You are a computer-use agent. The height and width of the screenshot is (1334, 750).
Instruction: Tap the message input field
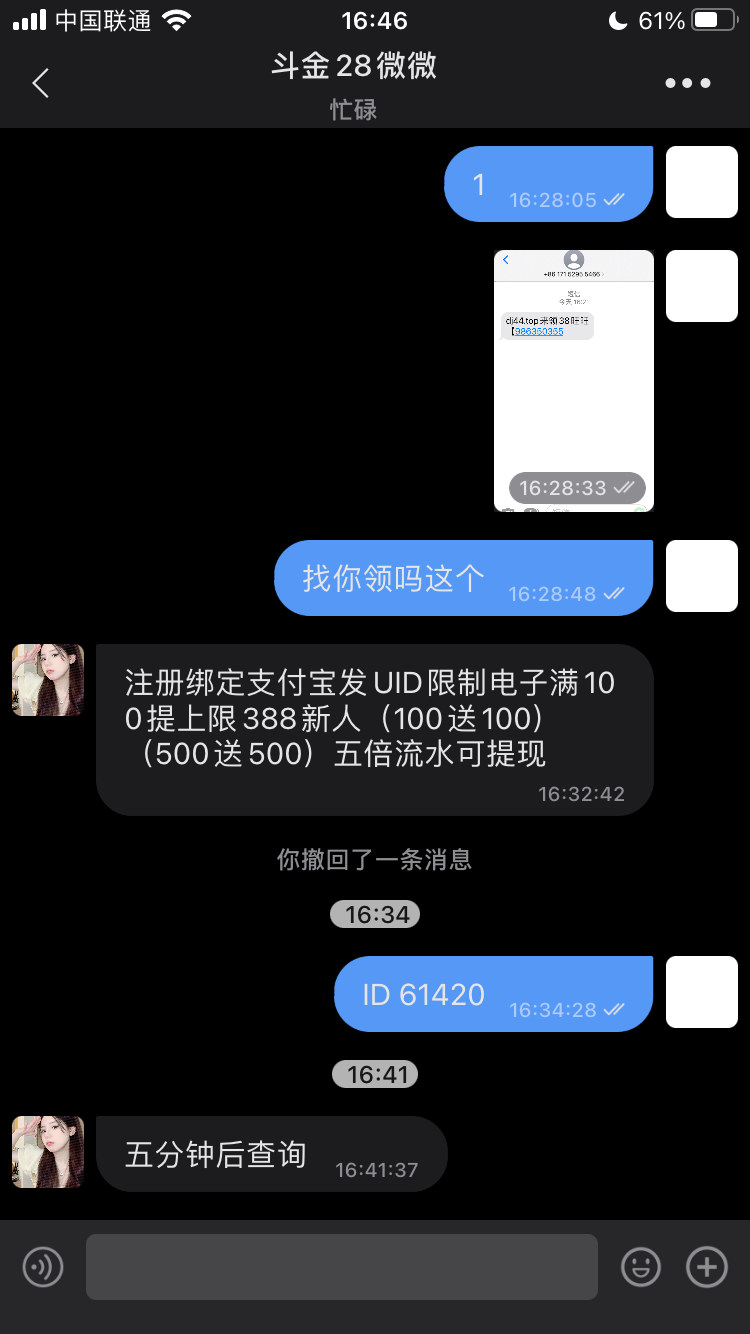[342, 1267]
